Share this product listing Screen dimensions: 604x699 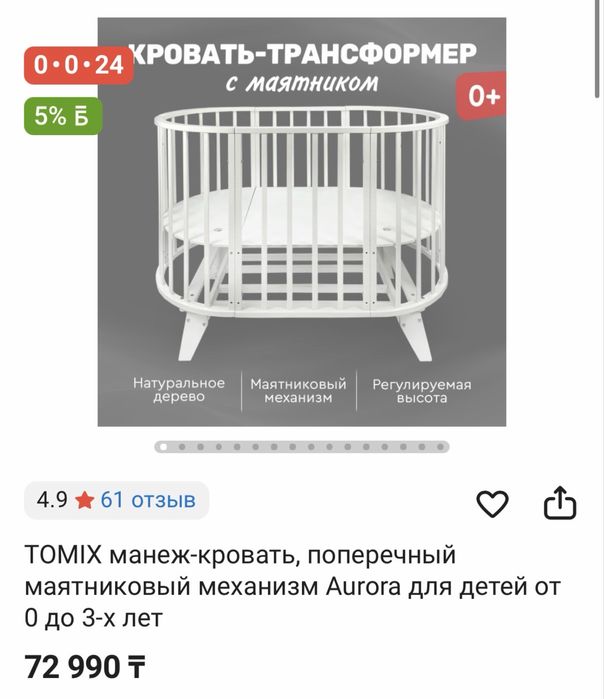[x=560, y=503]
